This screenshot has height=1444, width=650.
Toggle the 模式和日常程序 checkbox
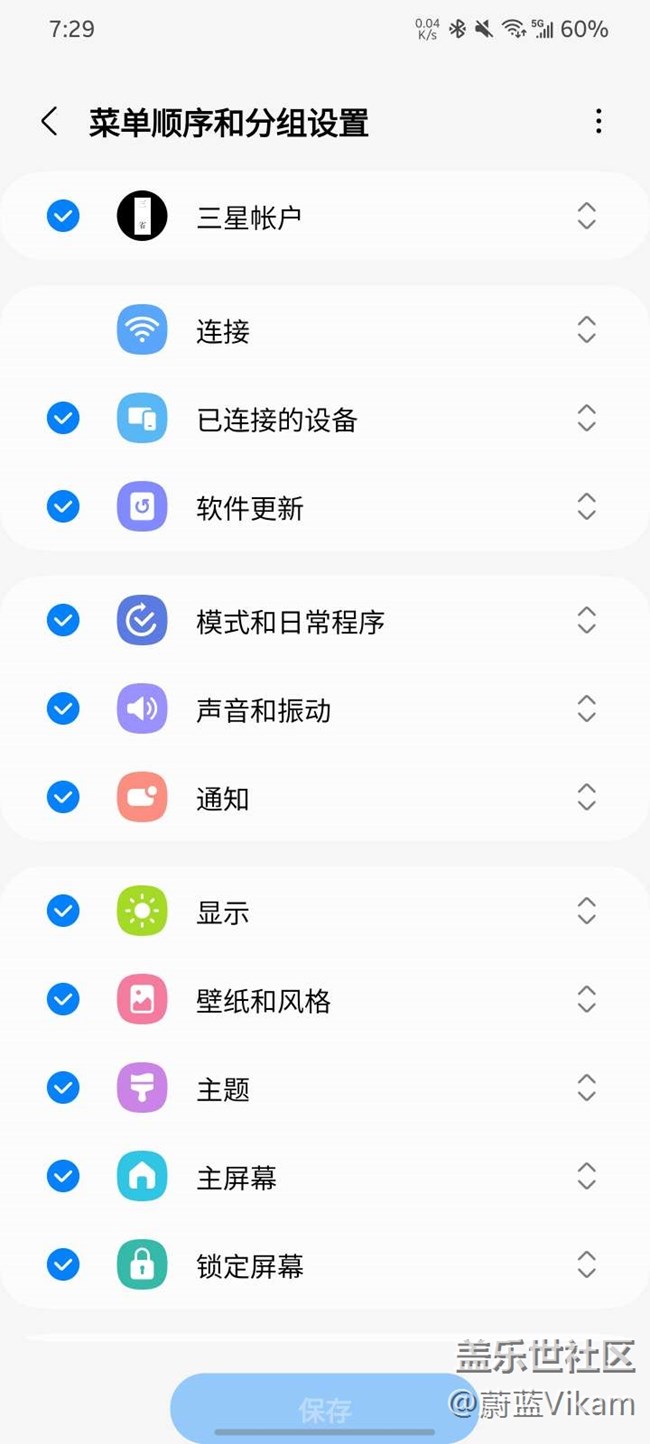click(63, 621)
